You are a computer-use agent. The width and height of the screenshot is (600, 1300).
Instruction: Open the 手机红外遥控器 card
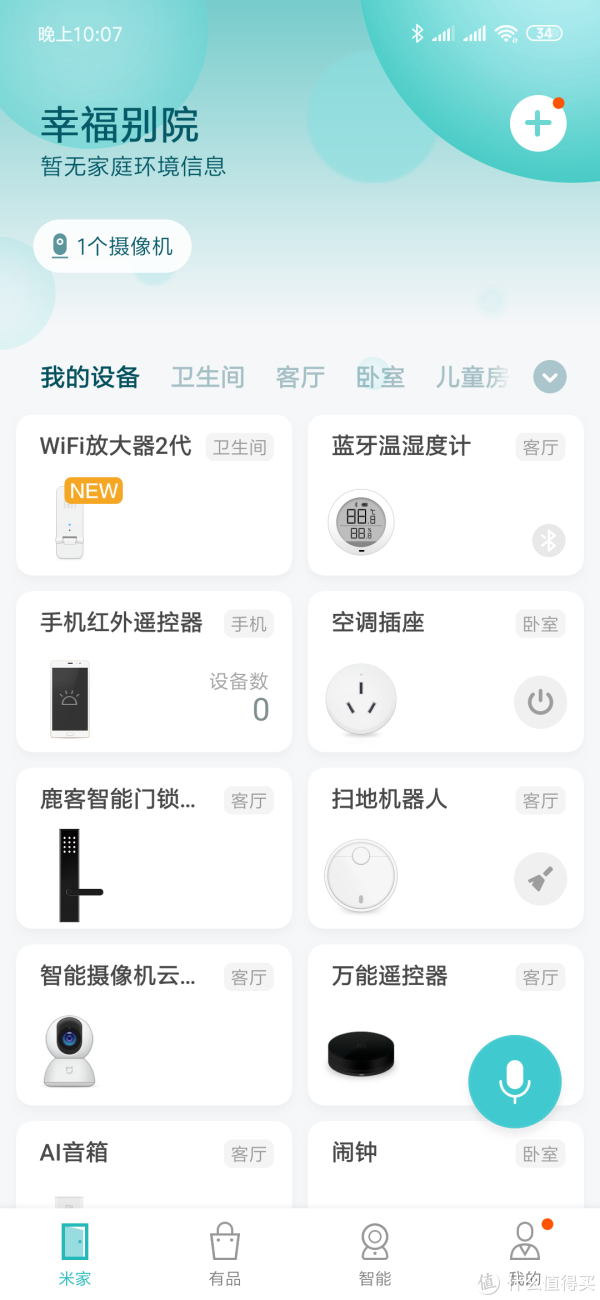pos(154,671)
